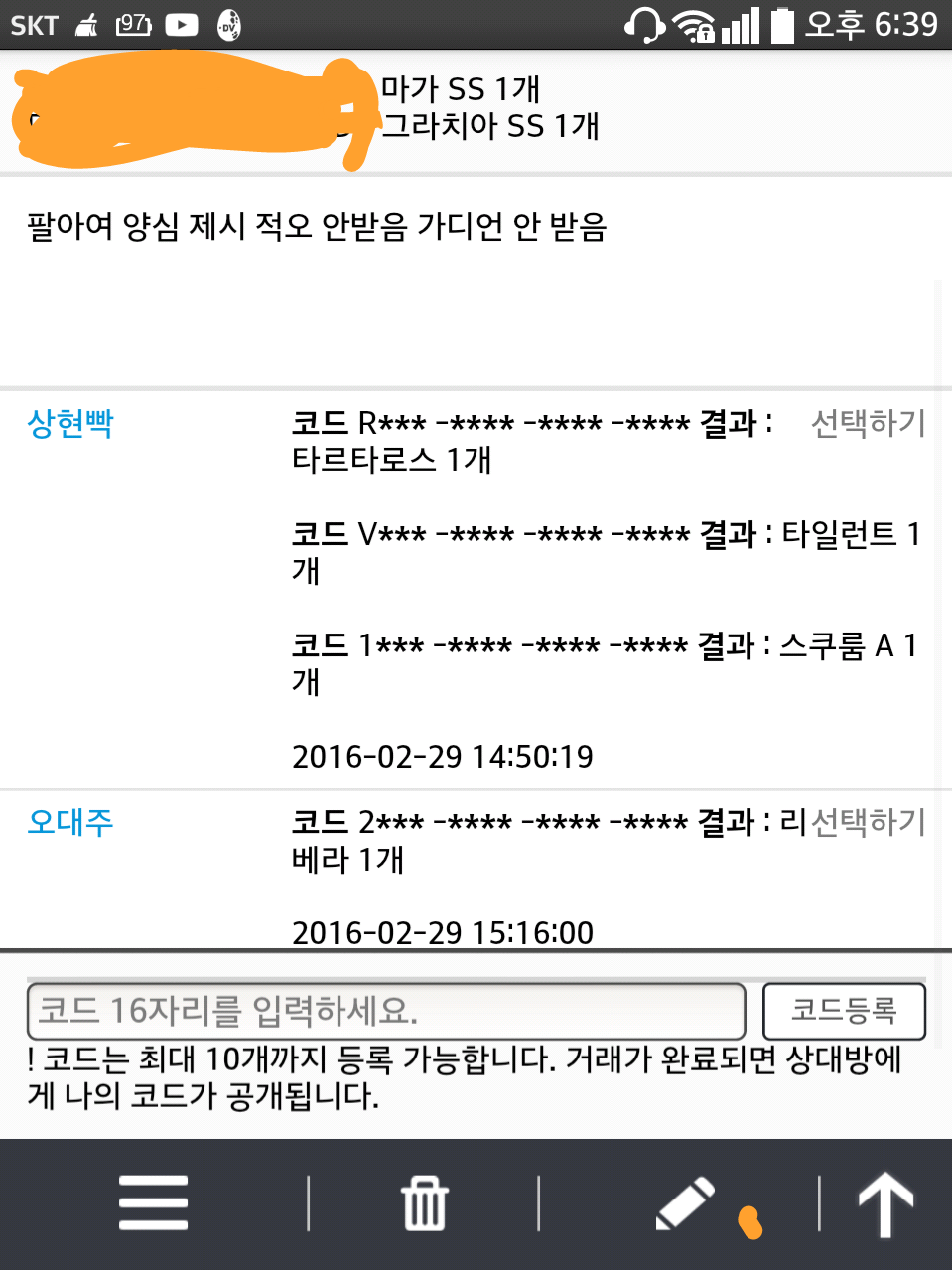Choose 선택하기 for 상현빡's offer

point(868,424)
